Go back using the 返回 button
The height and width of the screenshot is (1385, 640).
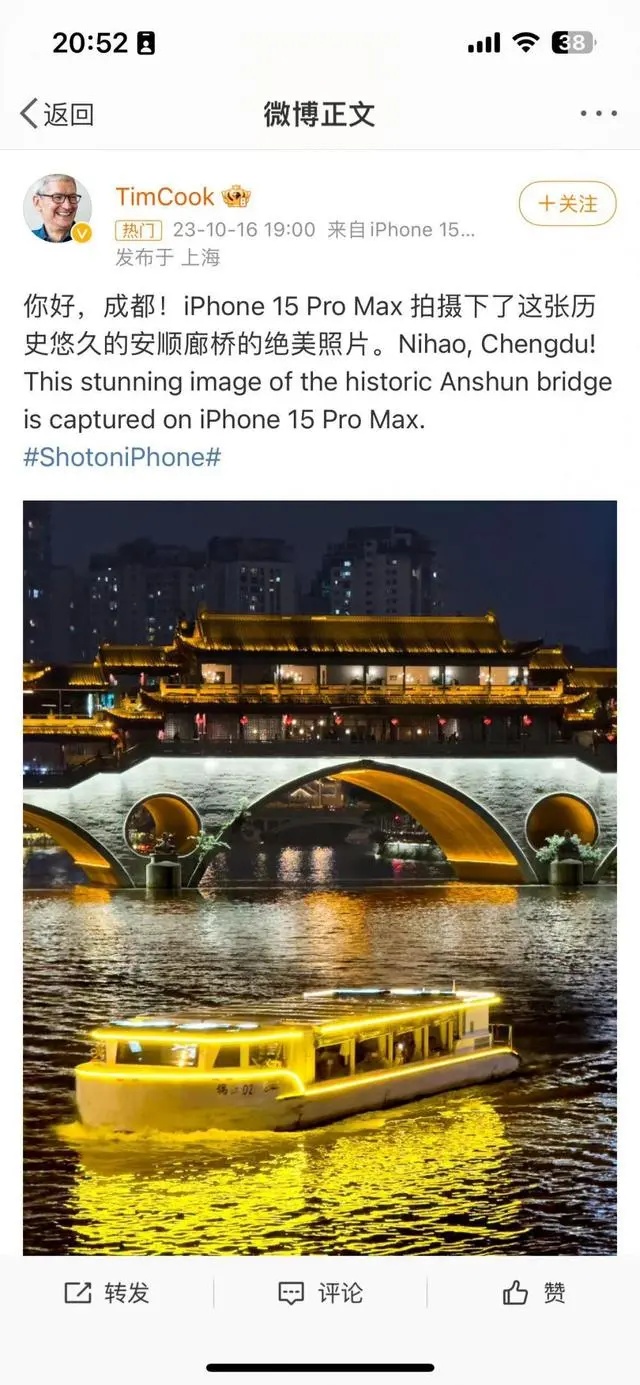[57, 114]
